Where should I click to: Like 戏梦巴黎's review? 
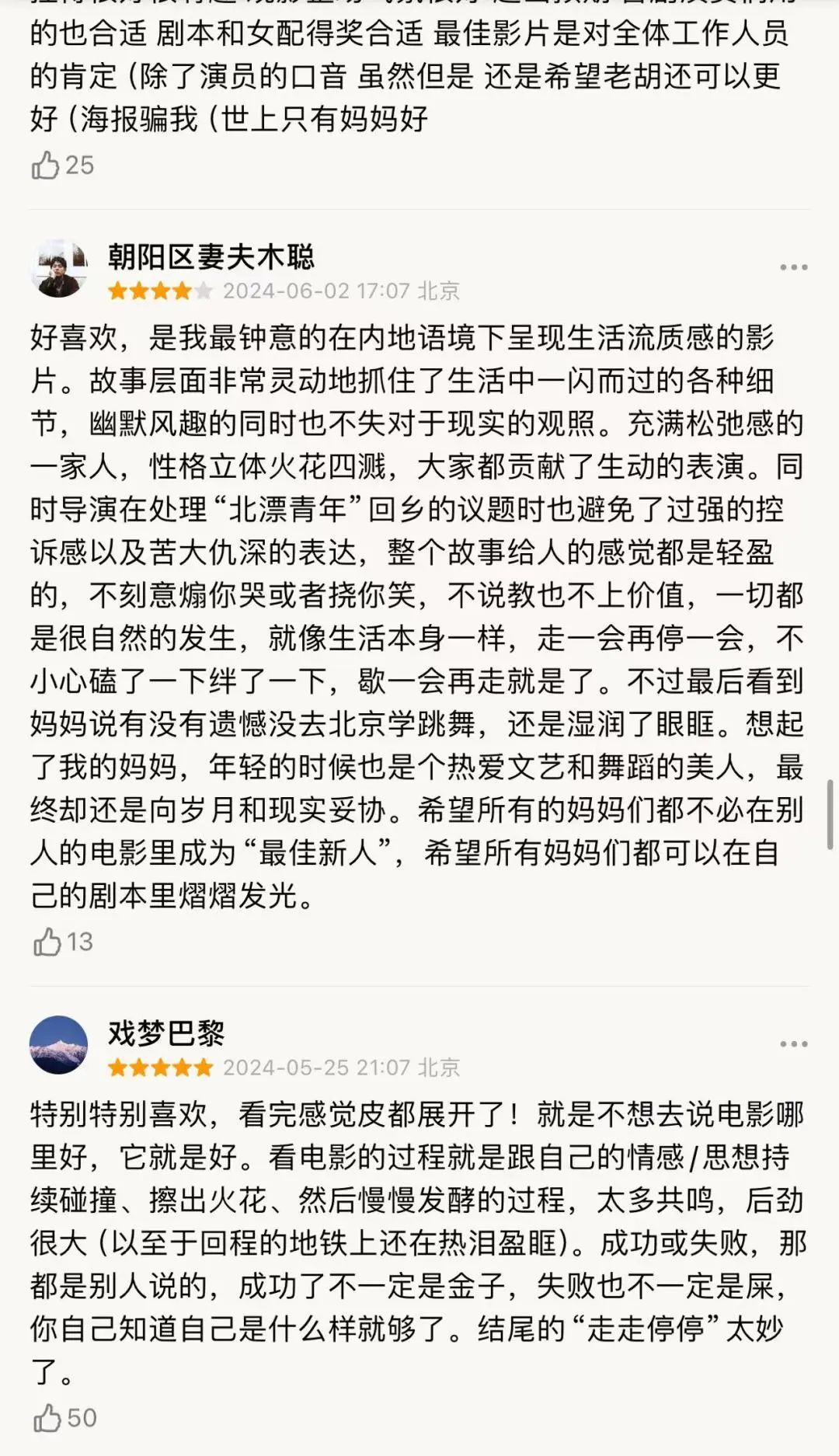[x=48, y=1418]
